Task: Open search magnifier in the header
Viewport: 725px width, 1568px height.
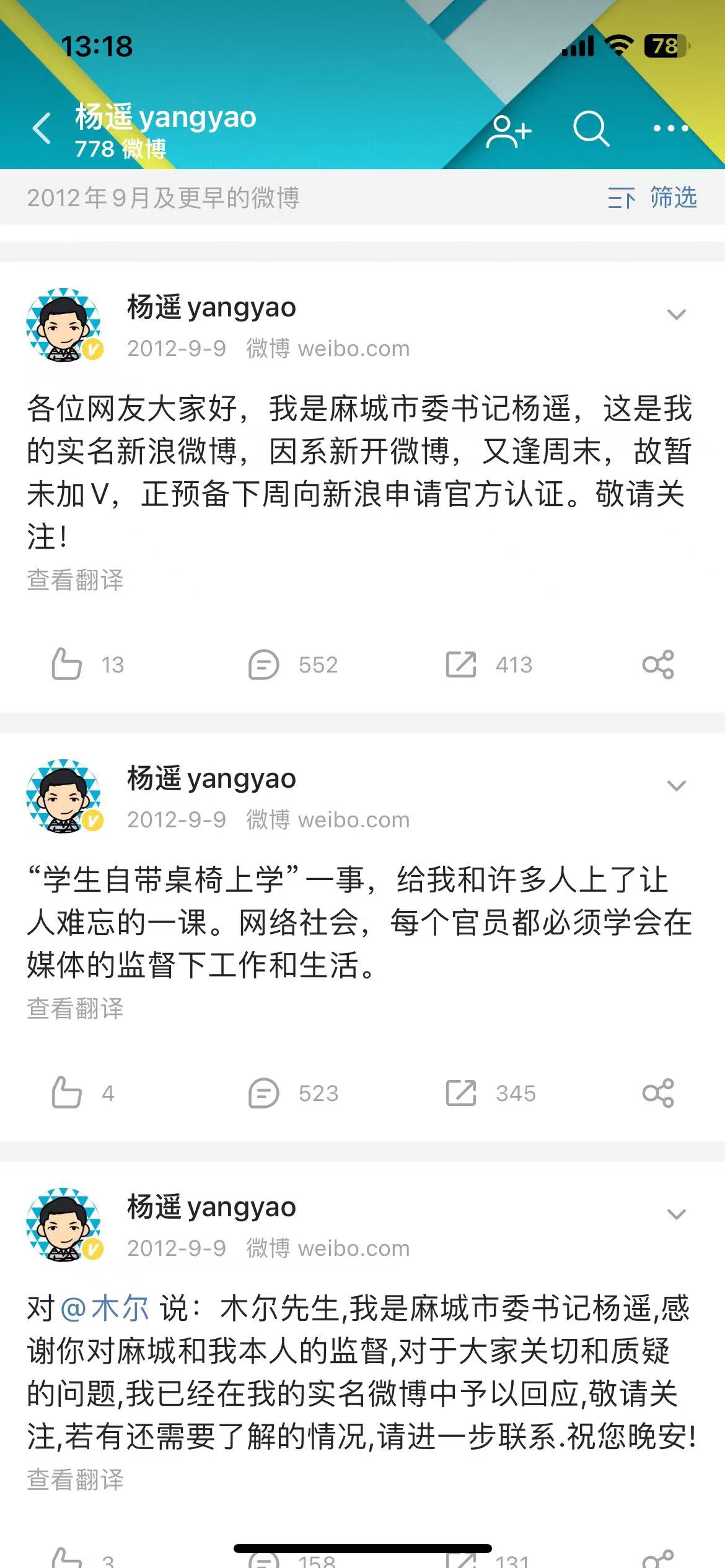Action: 591,129
